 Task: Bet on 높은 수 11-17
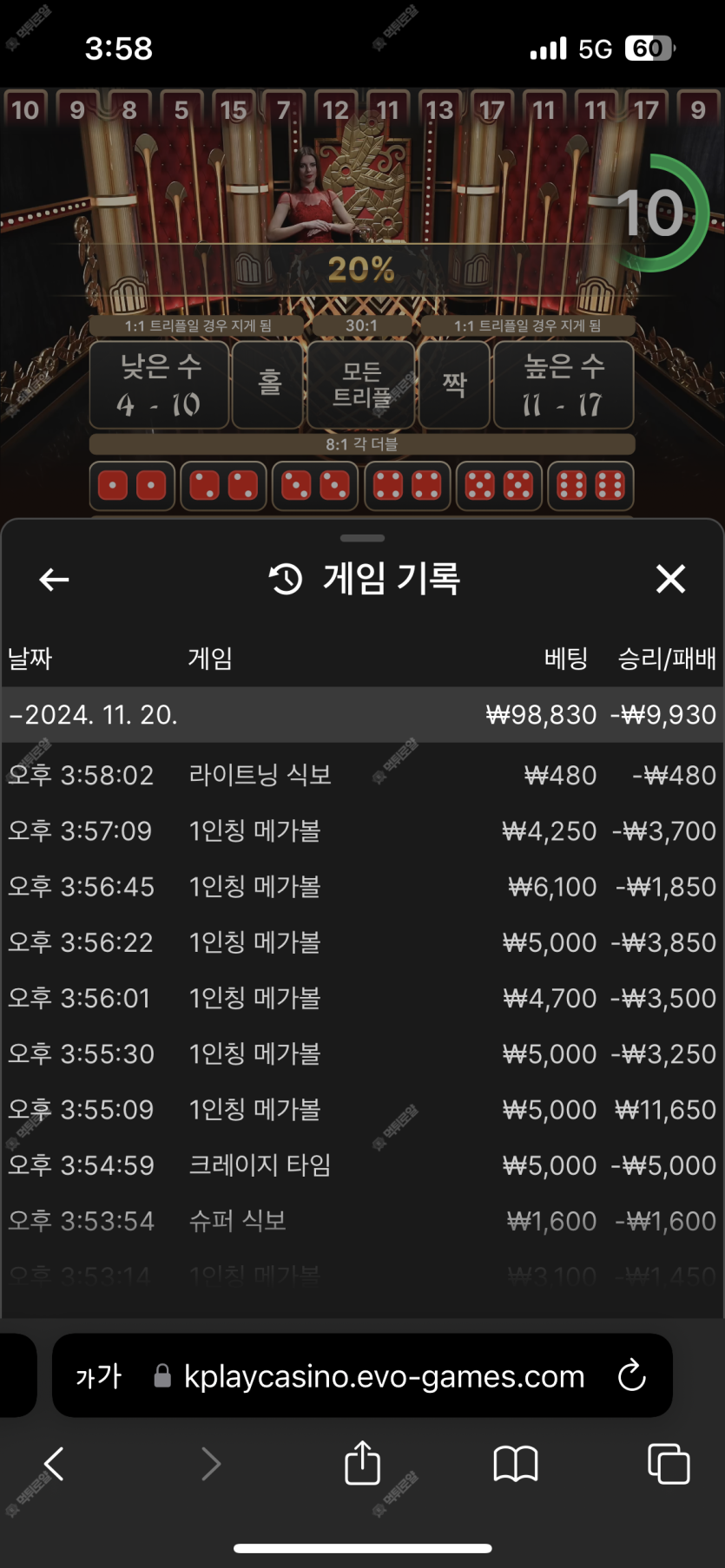(x=564, y=384)
